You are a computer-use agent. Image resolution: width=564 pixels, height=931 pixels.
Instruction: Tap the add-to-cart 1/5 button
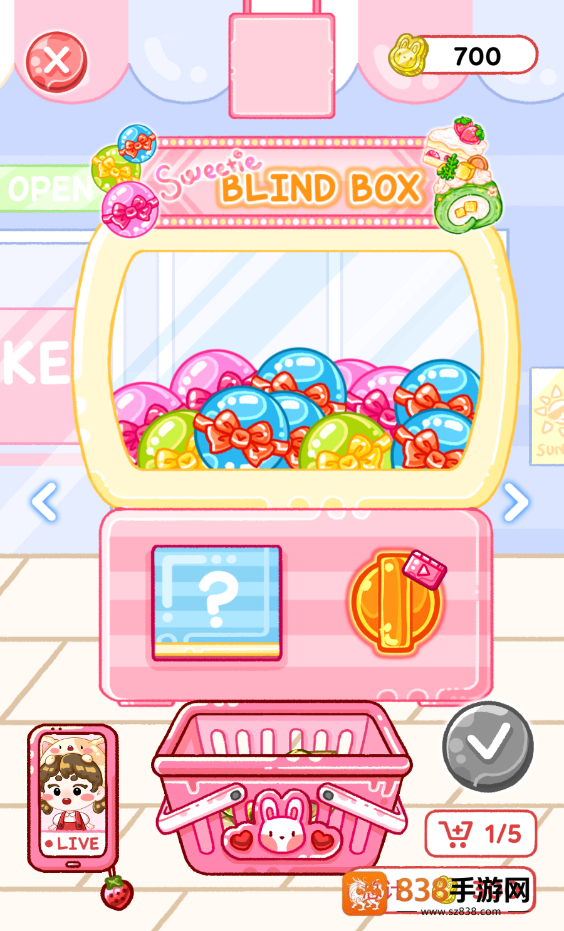[x=480, y=833]
